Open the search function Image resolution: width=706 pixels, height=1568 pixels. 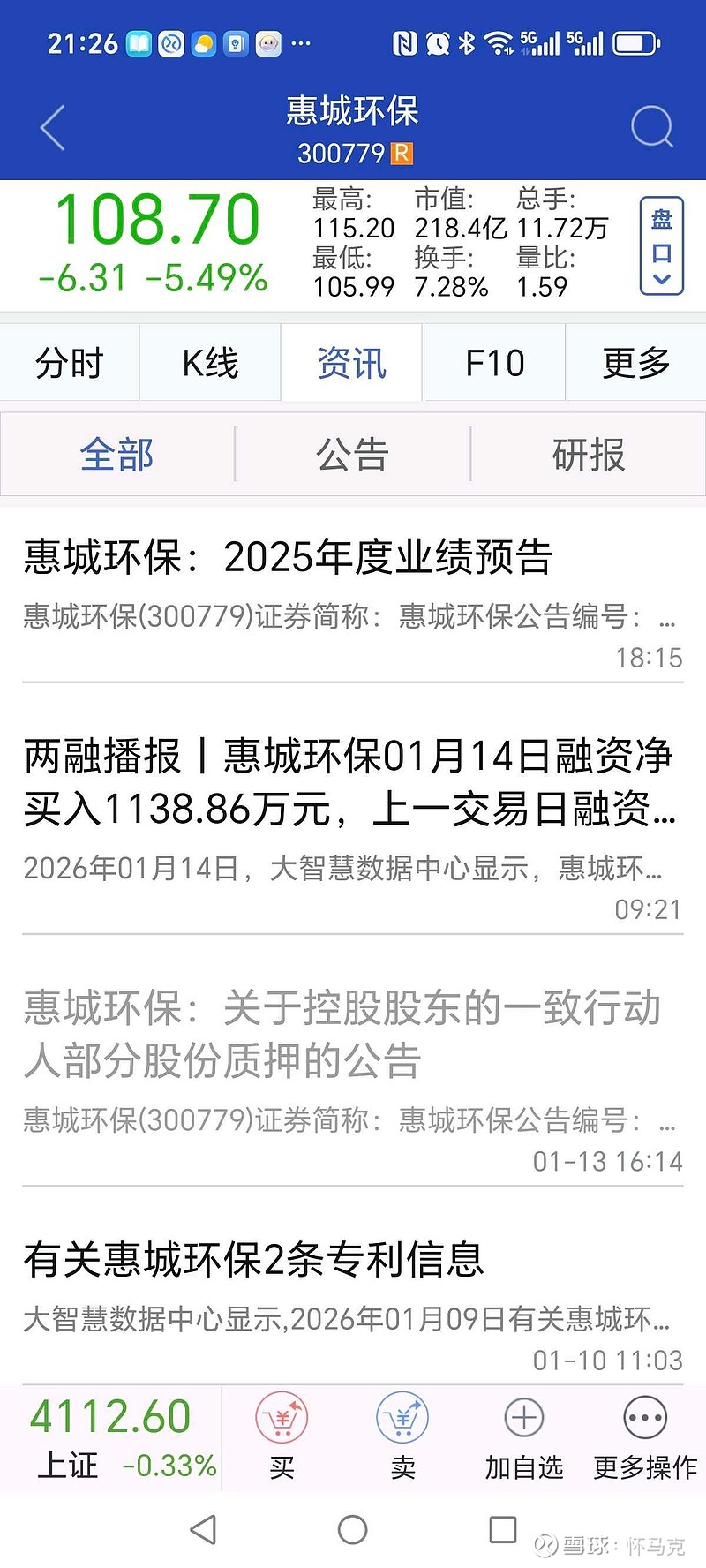[652, 126]
